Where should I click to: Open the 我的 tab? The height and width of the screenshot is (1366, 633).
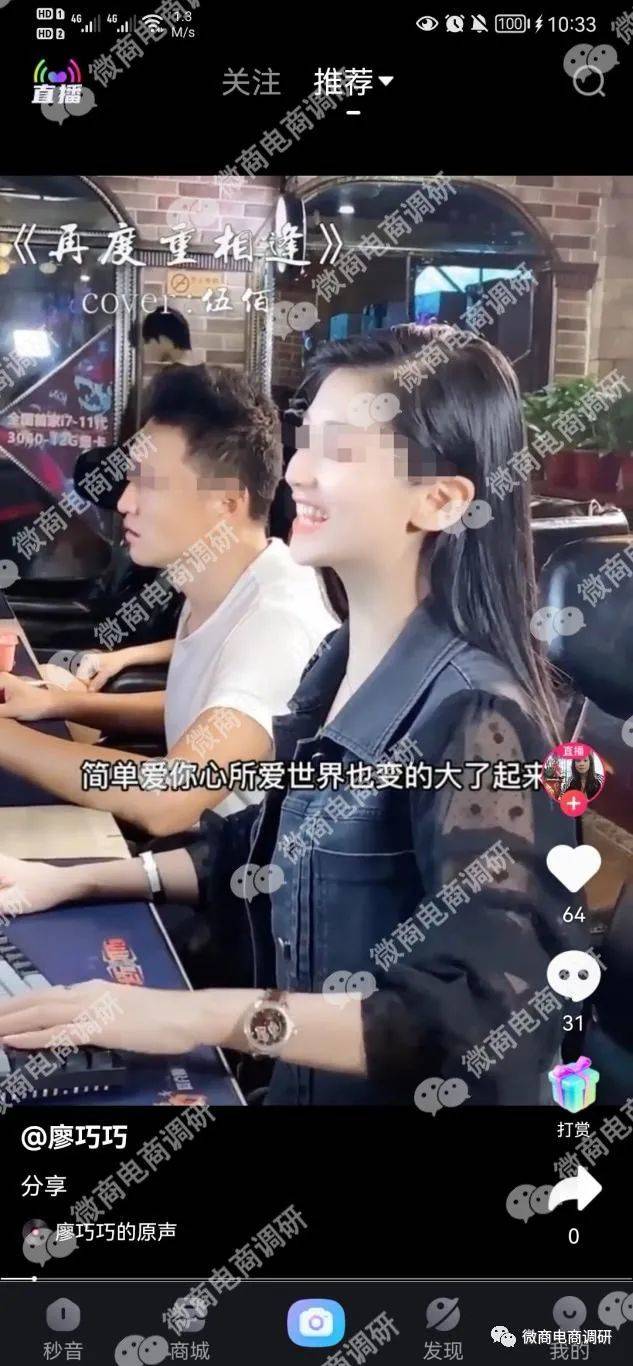point(569,1329)
